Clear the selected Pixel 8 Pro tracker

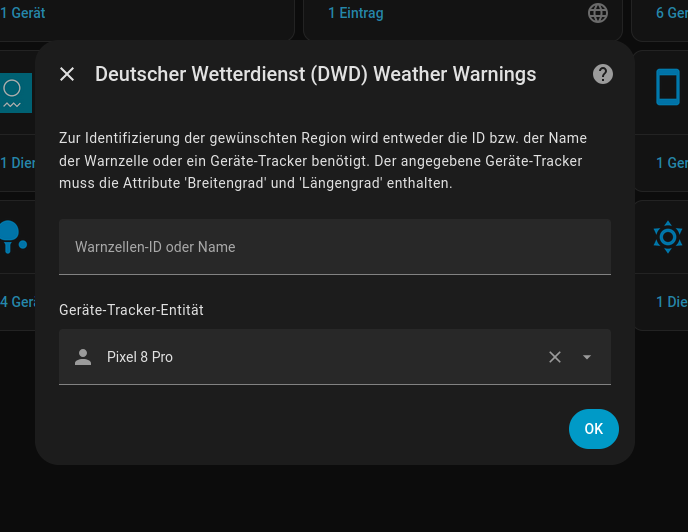click(555, 357)
